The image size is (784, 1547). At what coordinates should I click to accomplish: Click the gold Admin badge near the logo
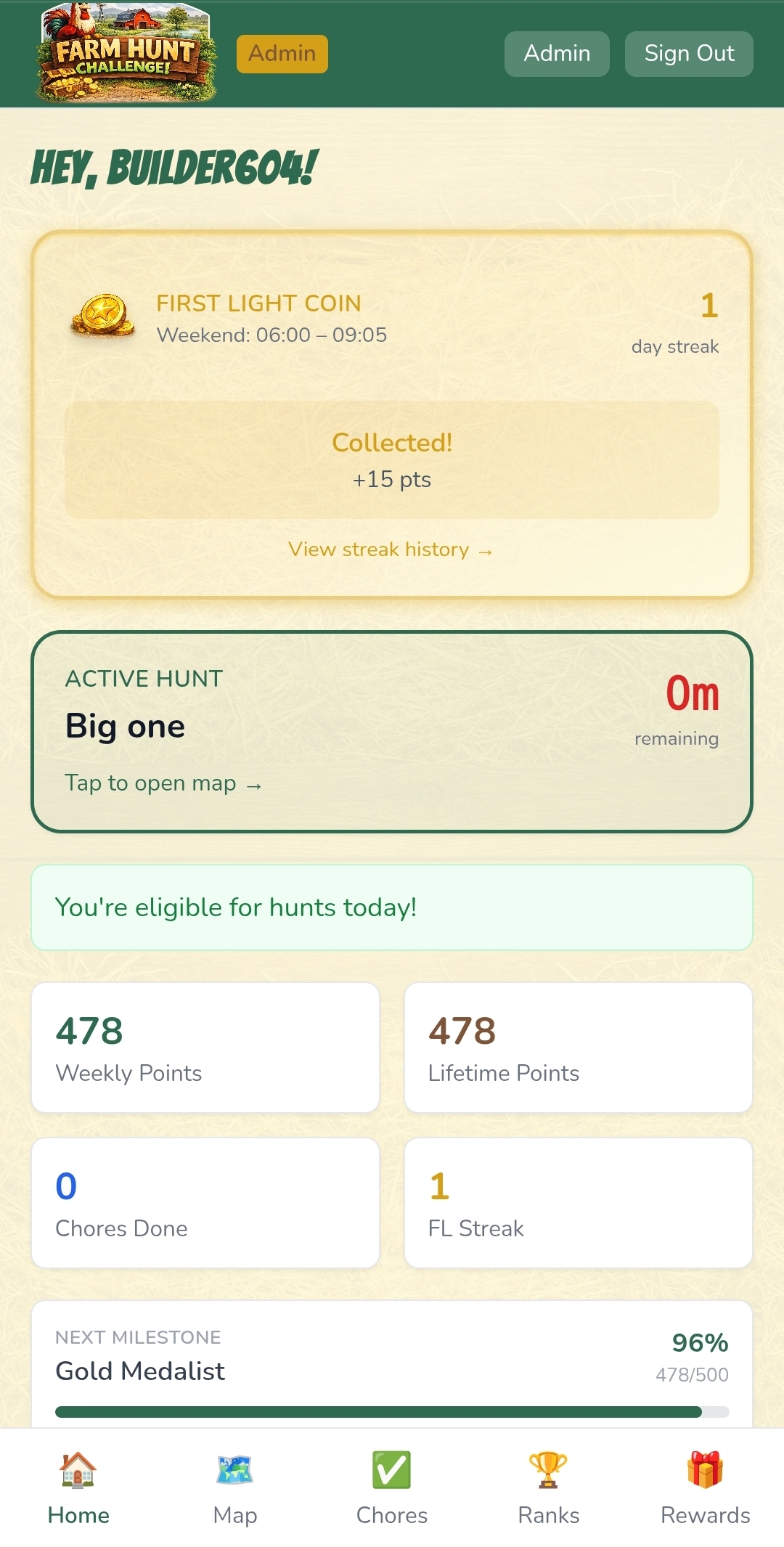click(x=282, y=53)
